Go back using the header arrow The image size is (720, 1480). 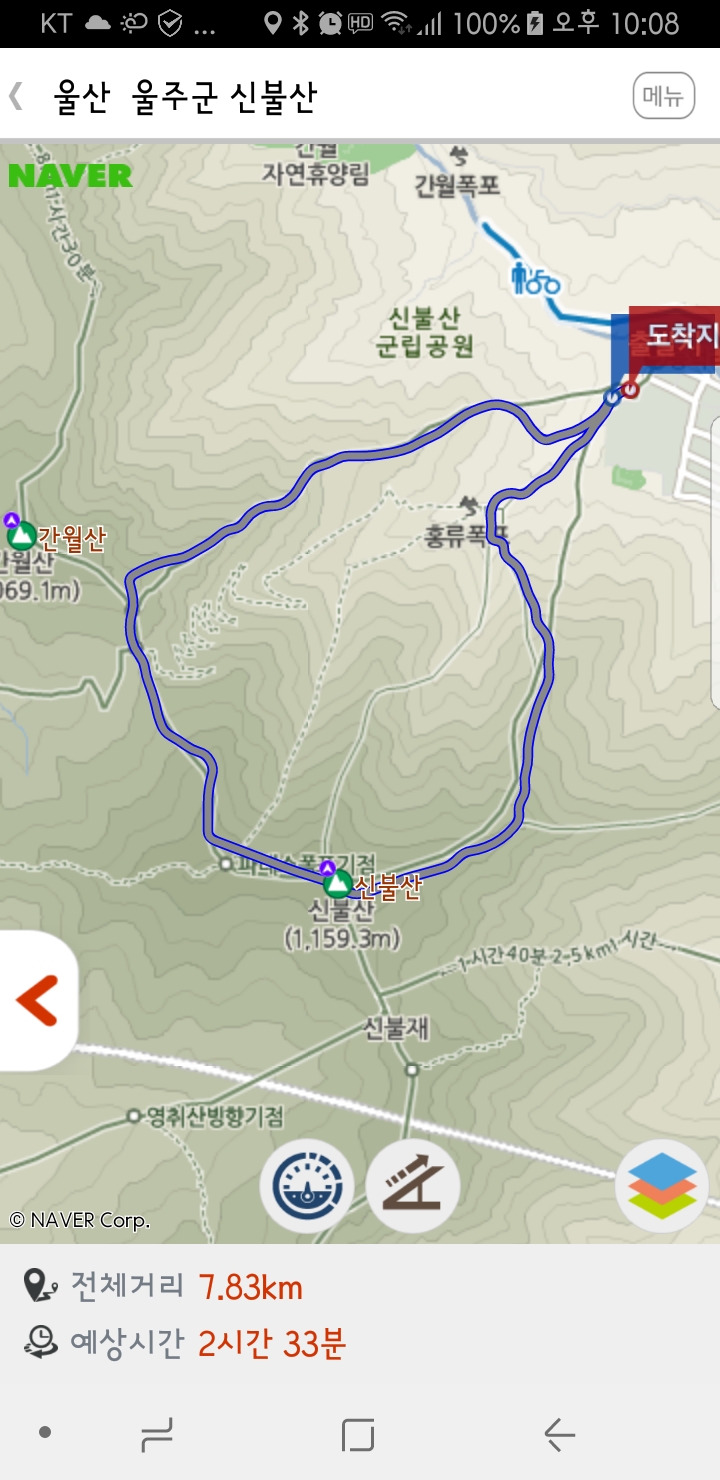coord(16,97)
